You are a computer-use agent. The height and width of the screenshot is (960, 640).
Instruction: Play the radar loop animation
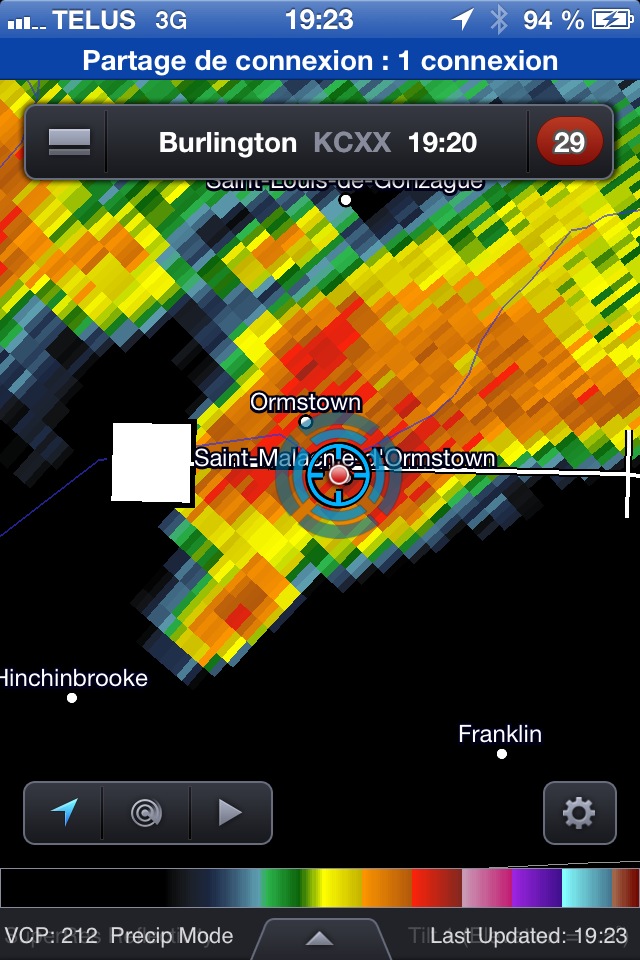[230, 813]
